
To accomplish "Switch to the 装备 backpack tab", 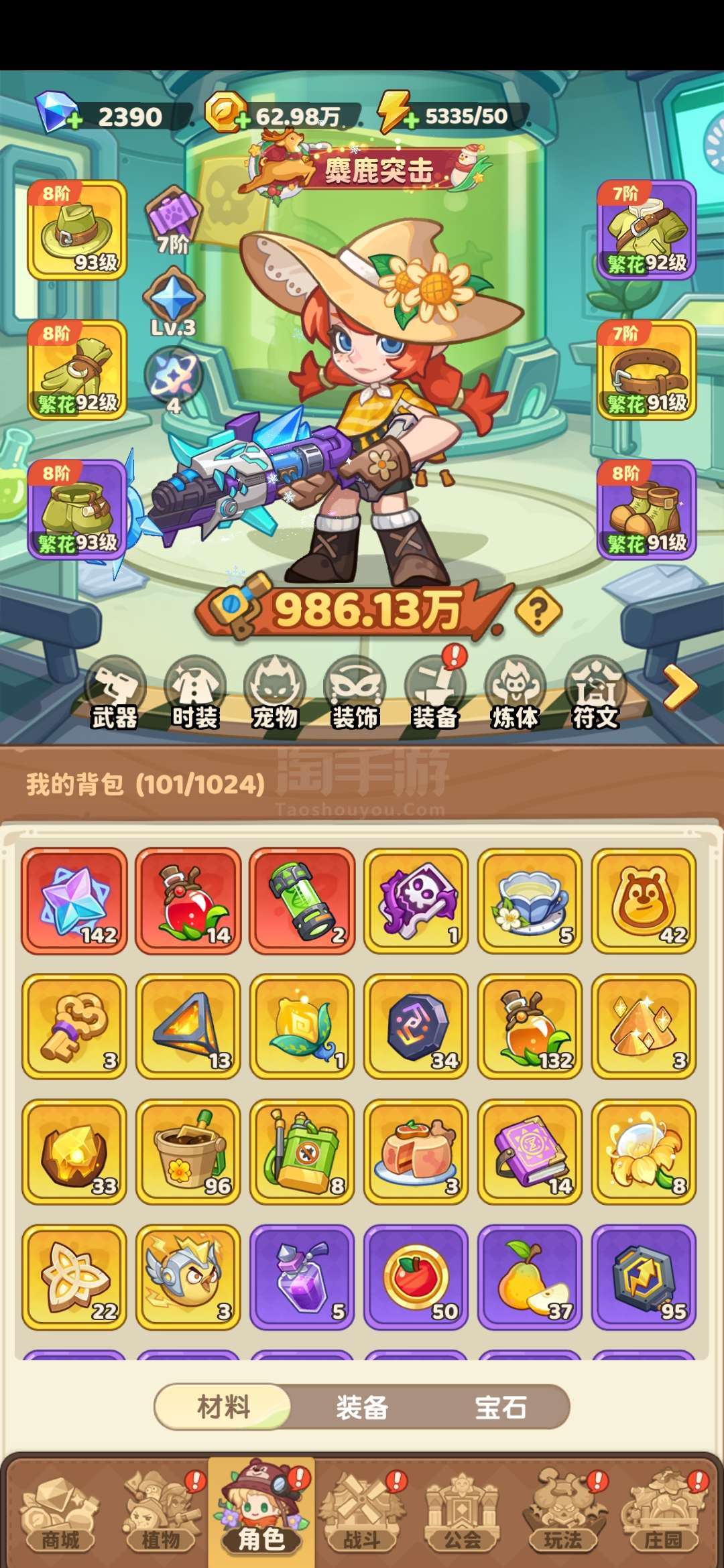I will pos(362,1407).
